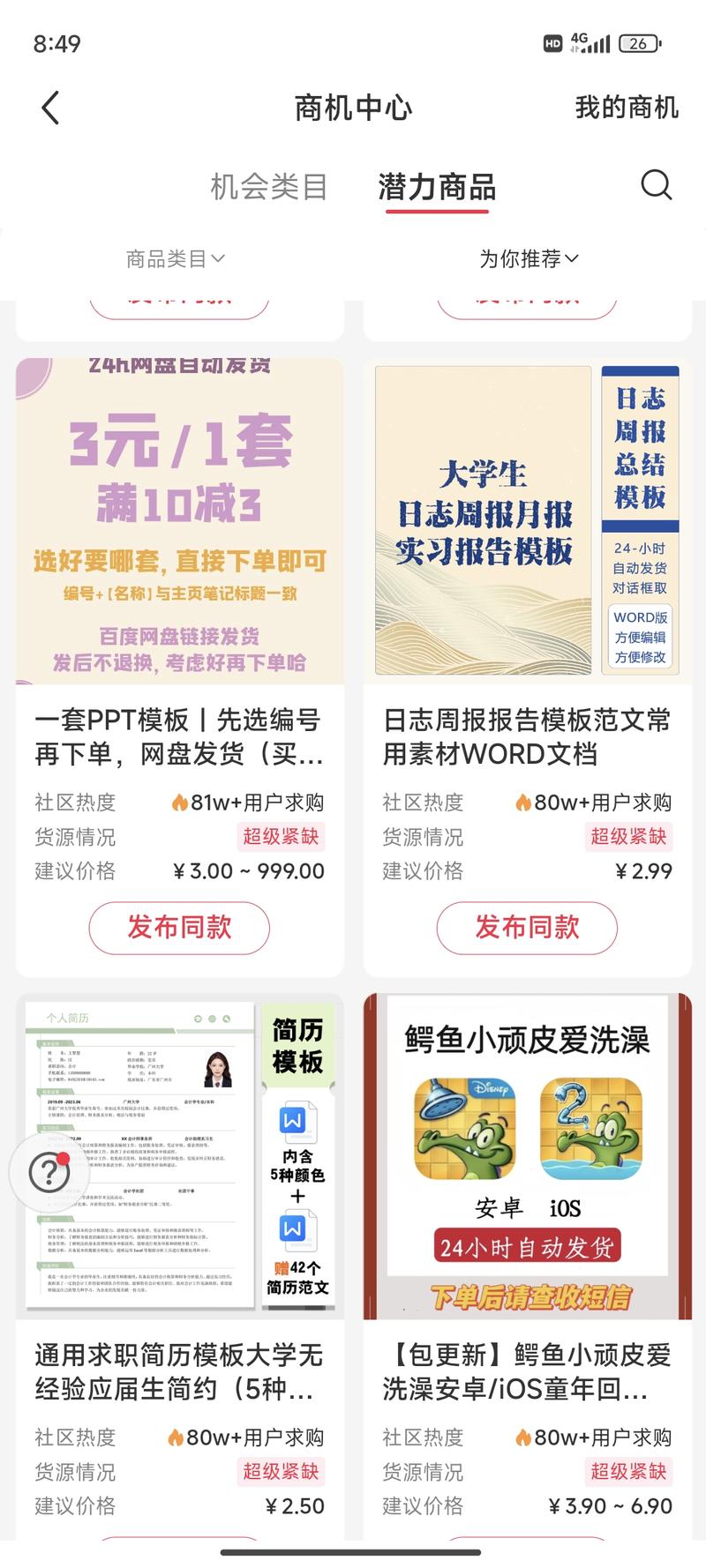Select the 潜力商品 tab
Image resolution: width=706 pixels, height=1568 pixels.
(437, 187)
